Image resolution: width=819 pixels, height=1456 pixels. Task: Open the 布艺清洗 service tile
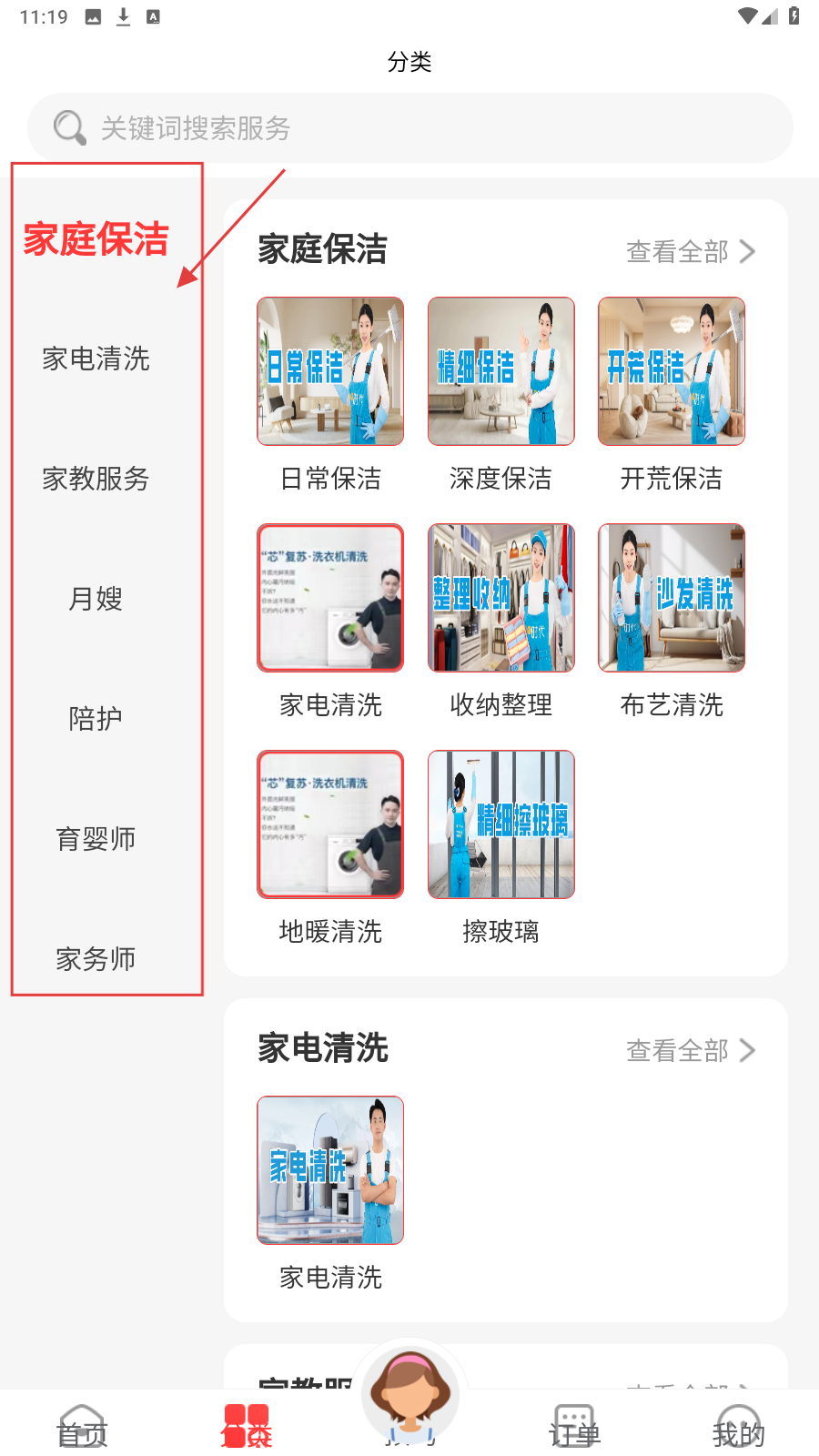672,598
